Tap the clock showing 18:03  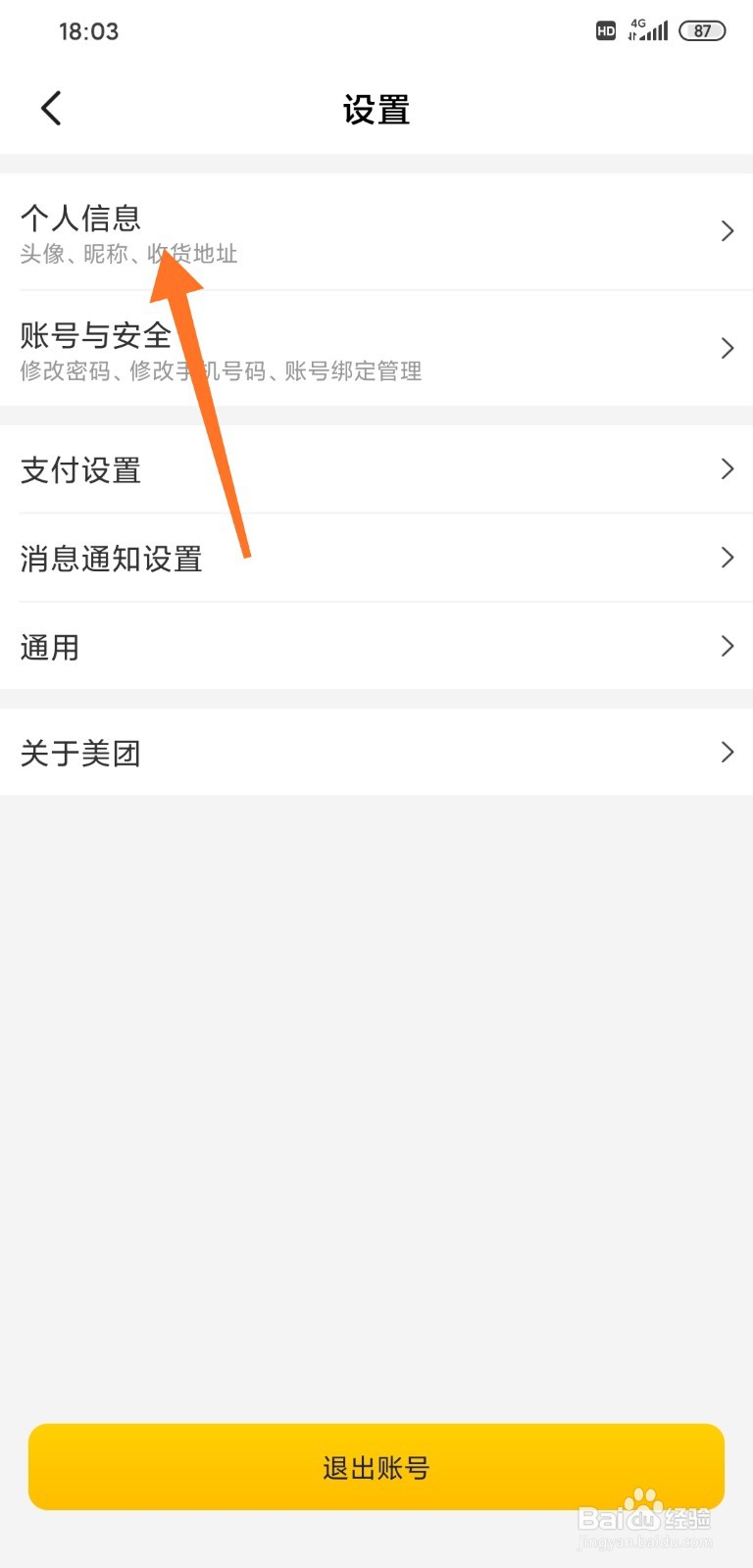pyautogui.click(x=91, y=30)
